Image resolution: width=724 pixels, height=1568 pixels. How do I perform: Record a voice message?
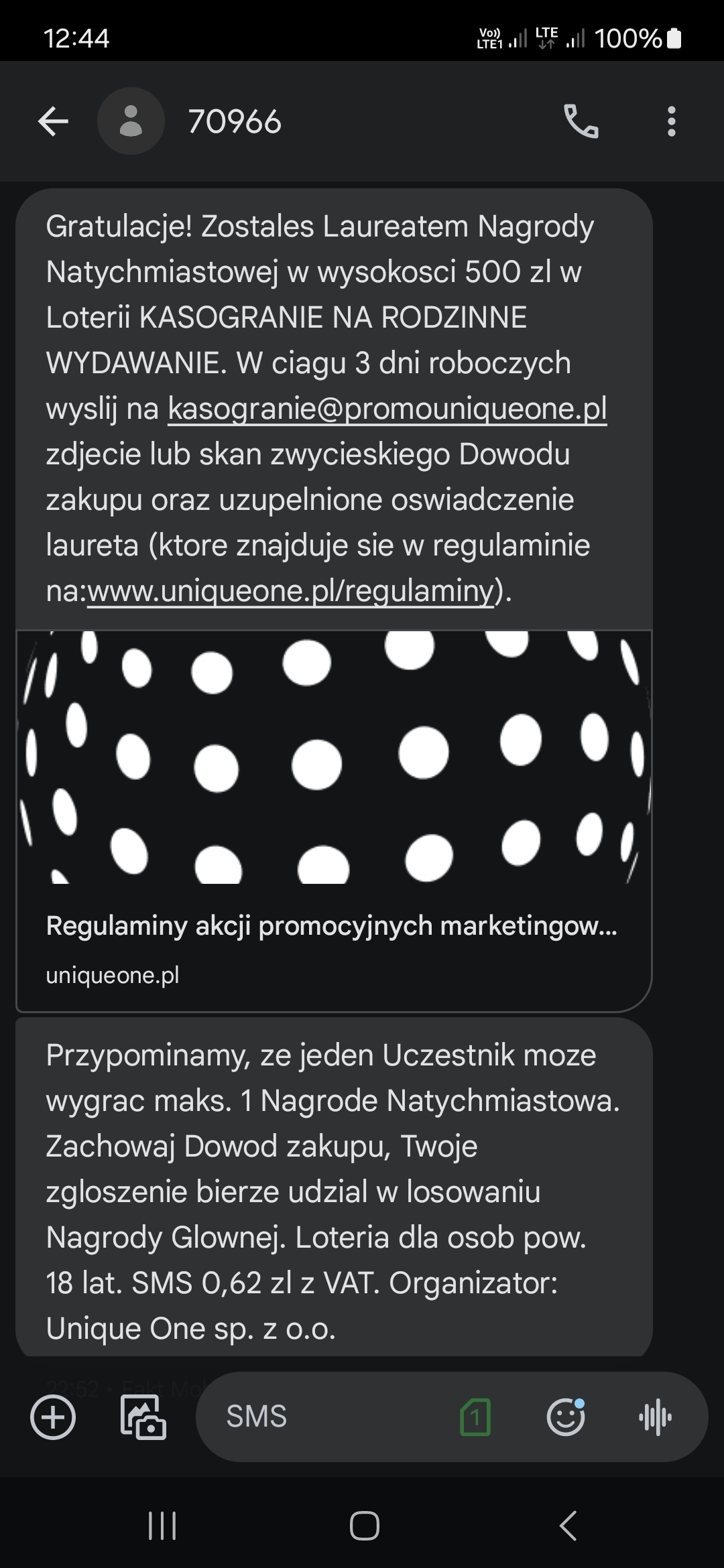(x=655, y=1417)
